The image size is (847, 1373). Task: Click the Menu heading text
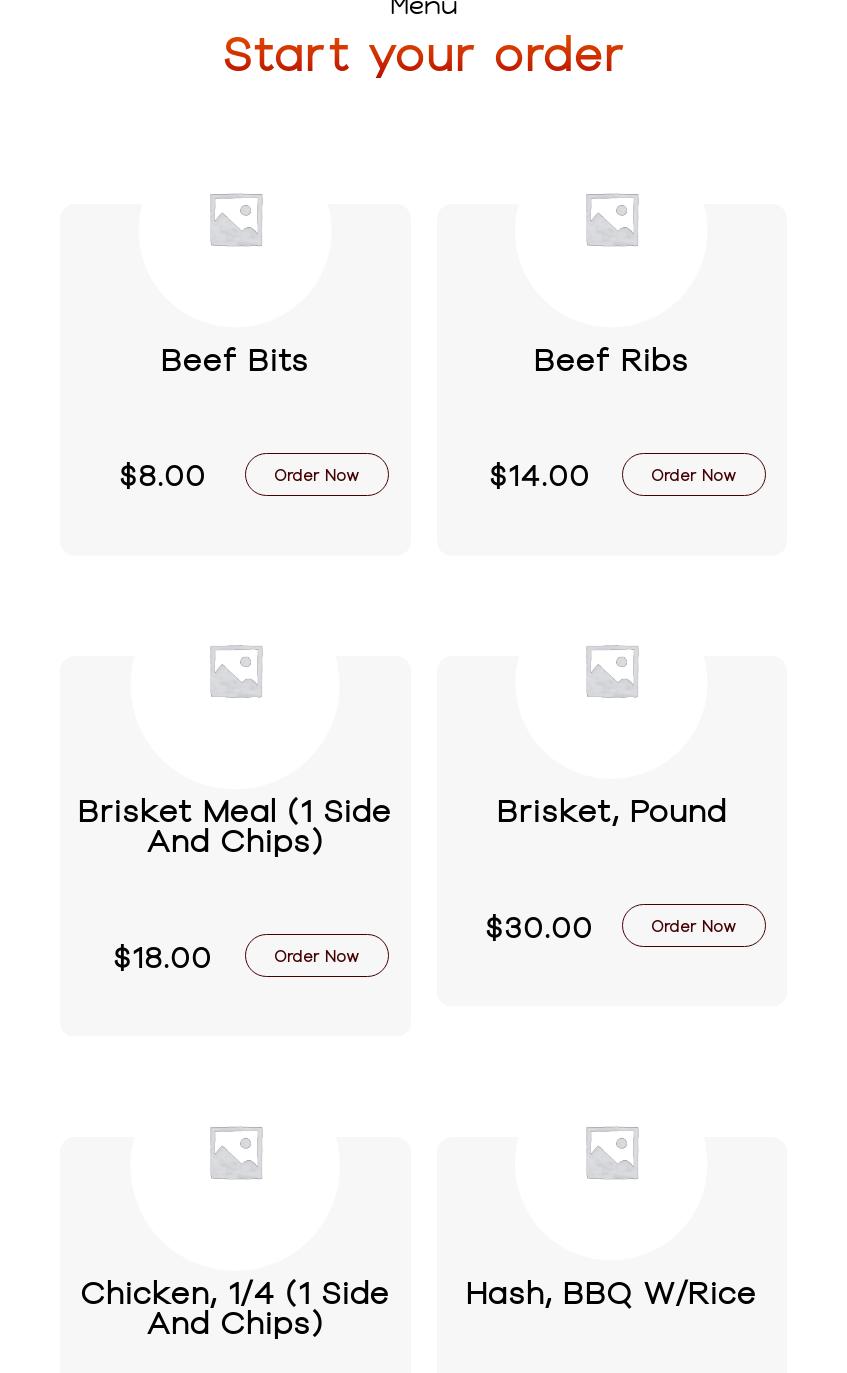[x=423, y=9]
